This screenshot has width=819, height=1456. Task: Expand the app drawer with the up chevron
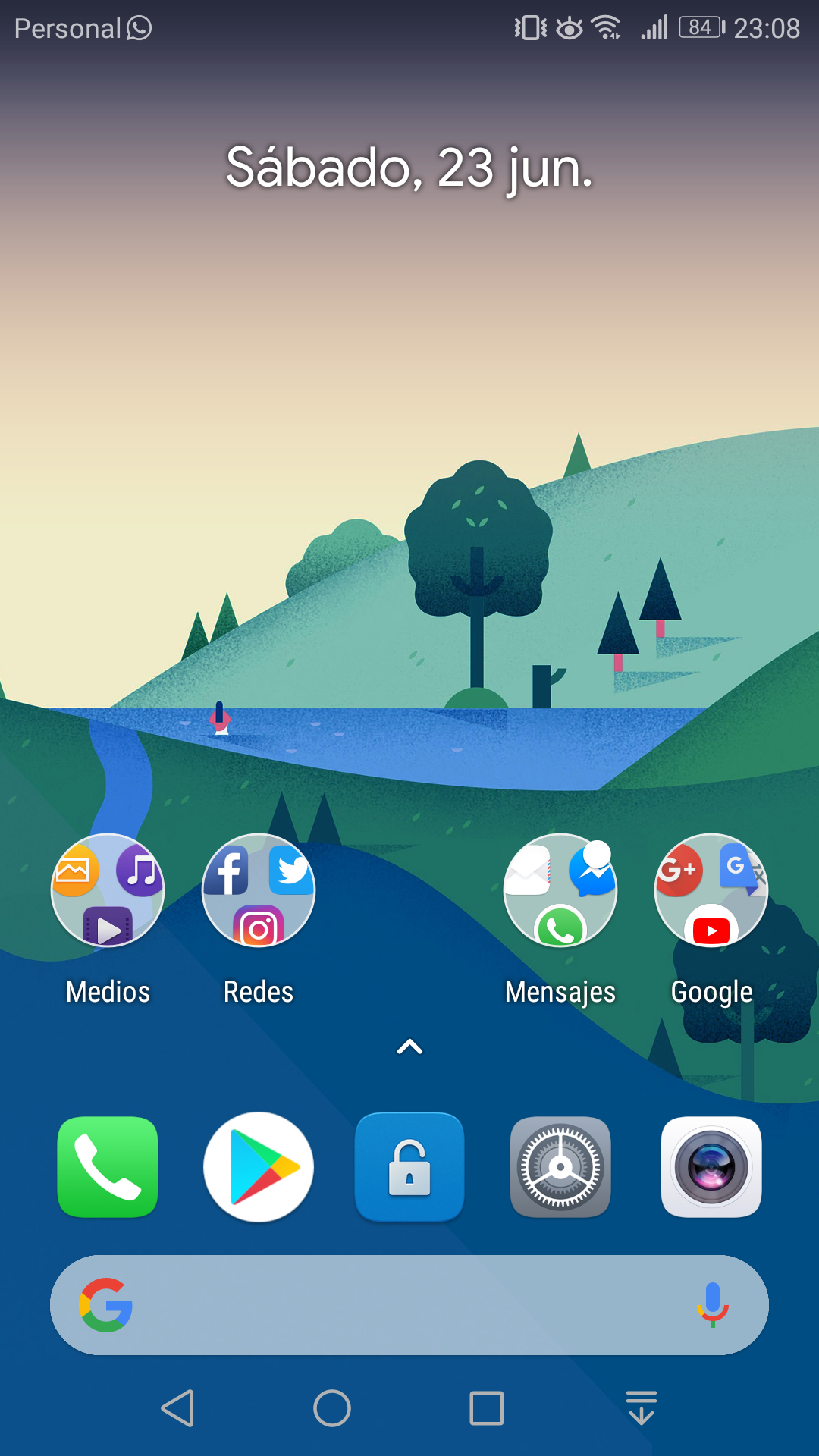pos(409,1045)
